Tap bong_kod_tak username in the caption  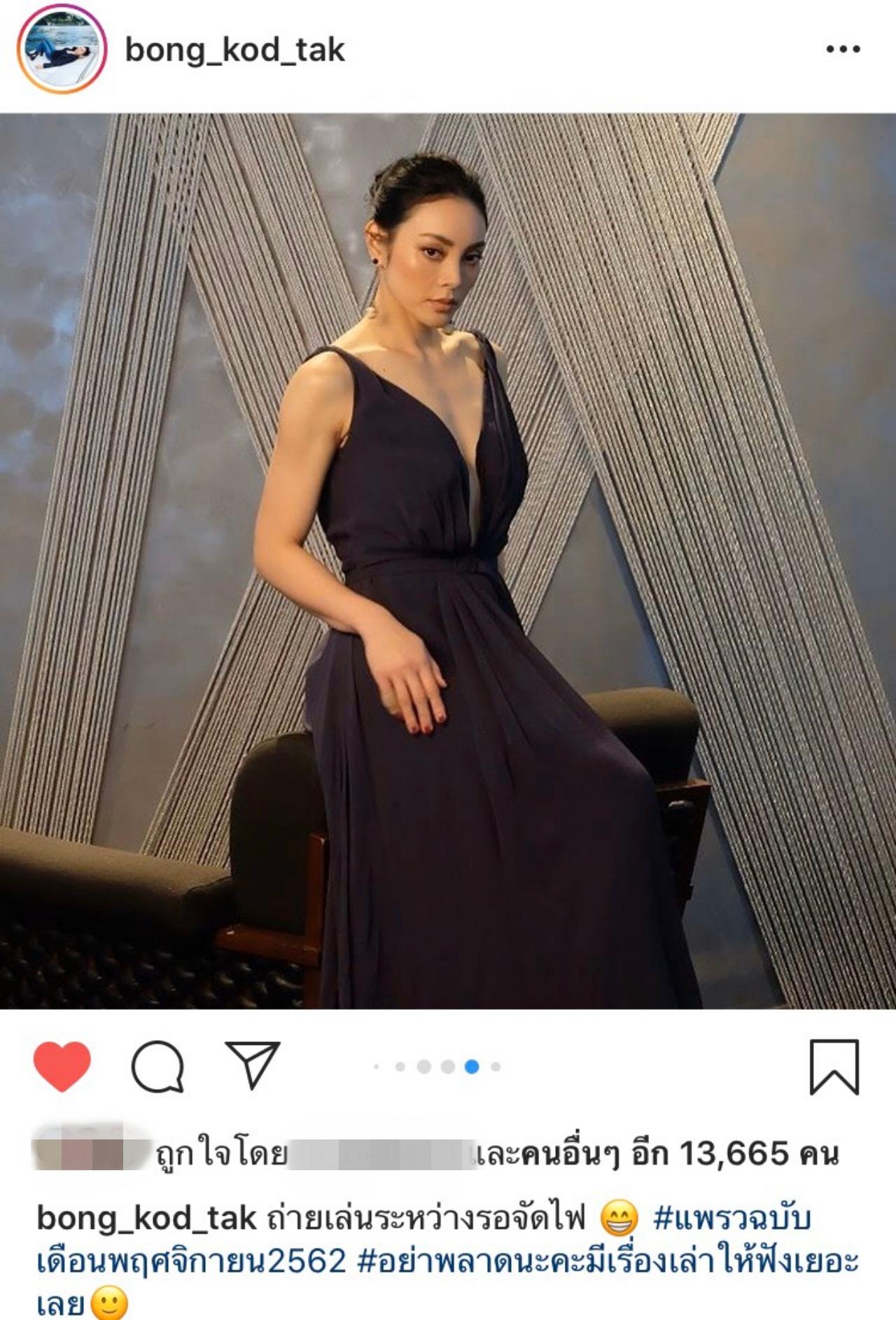coord(146,1219)
